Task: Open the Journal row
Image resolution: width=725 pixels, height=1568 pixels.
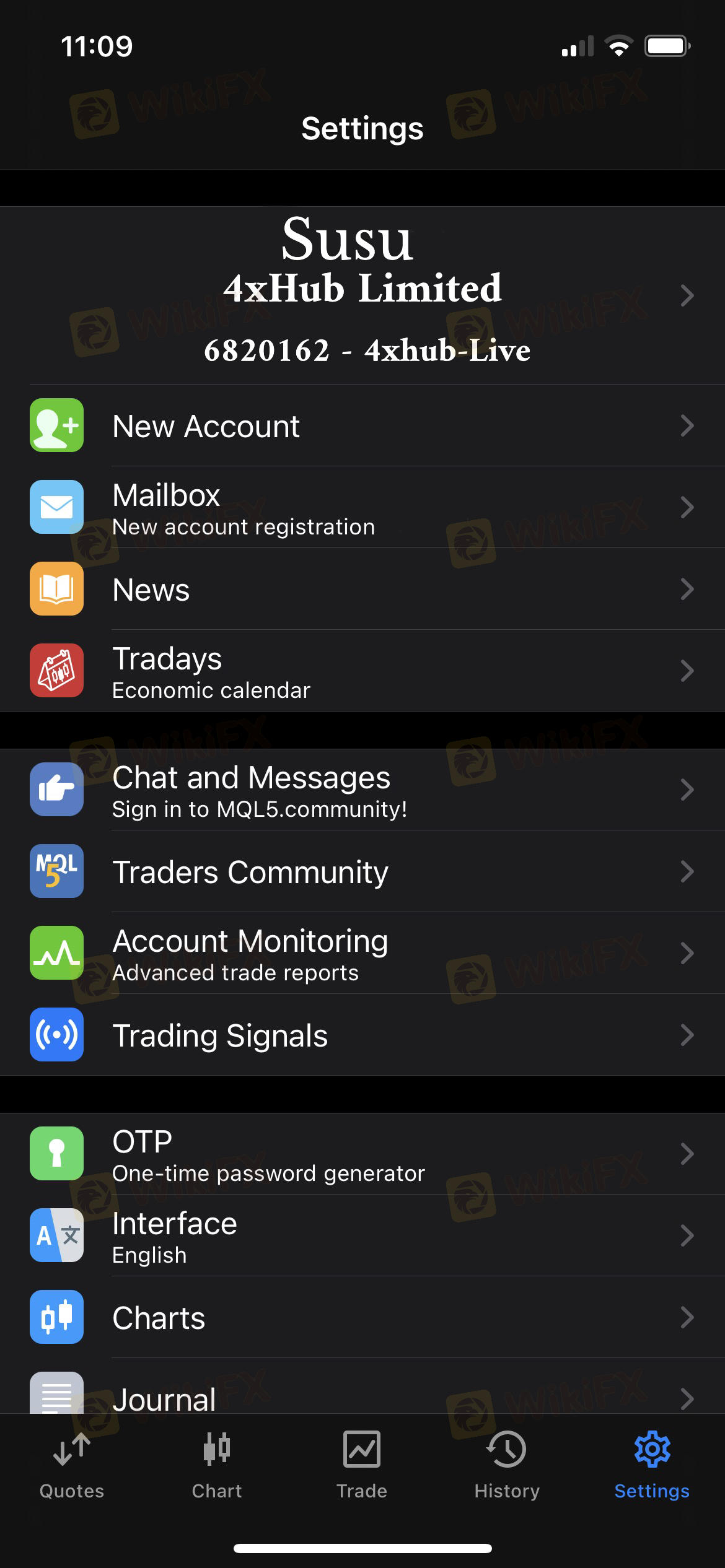Action: pos(362,1386)
